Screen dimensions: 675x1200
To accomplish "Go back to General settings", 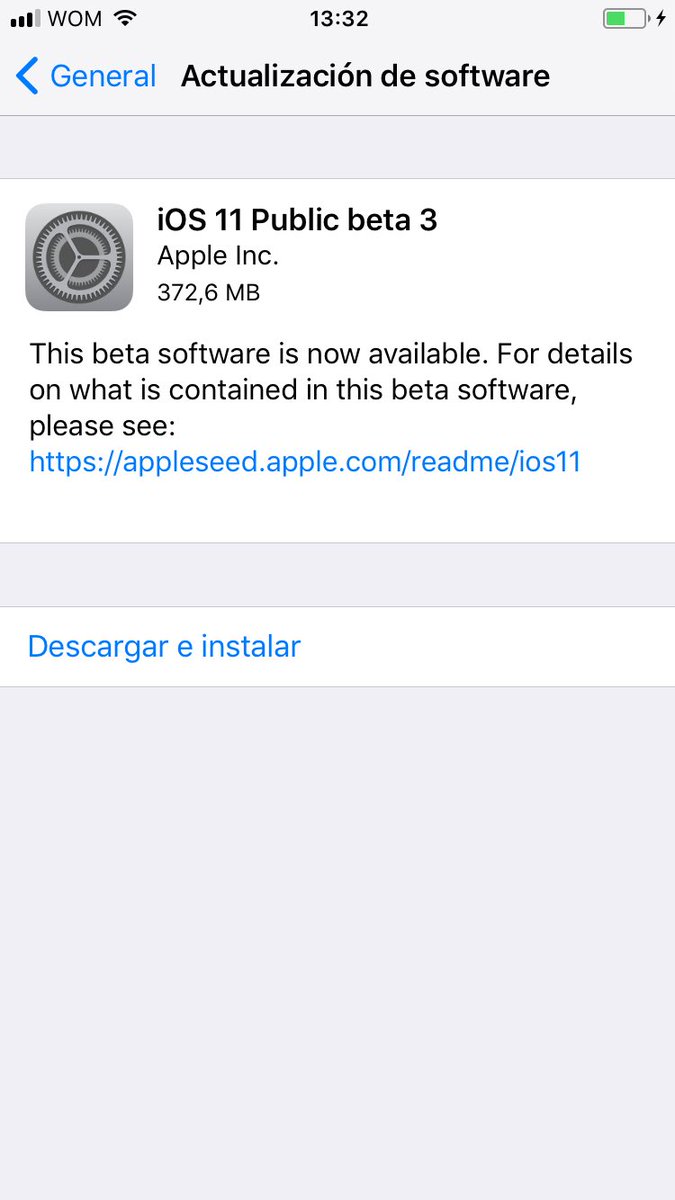I will 87,76.
